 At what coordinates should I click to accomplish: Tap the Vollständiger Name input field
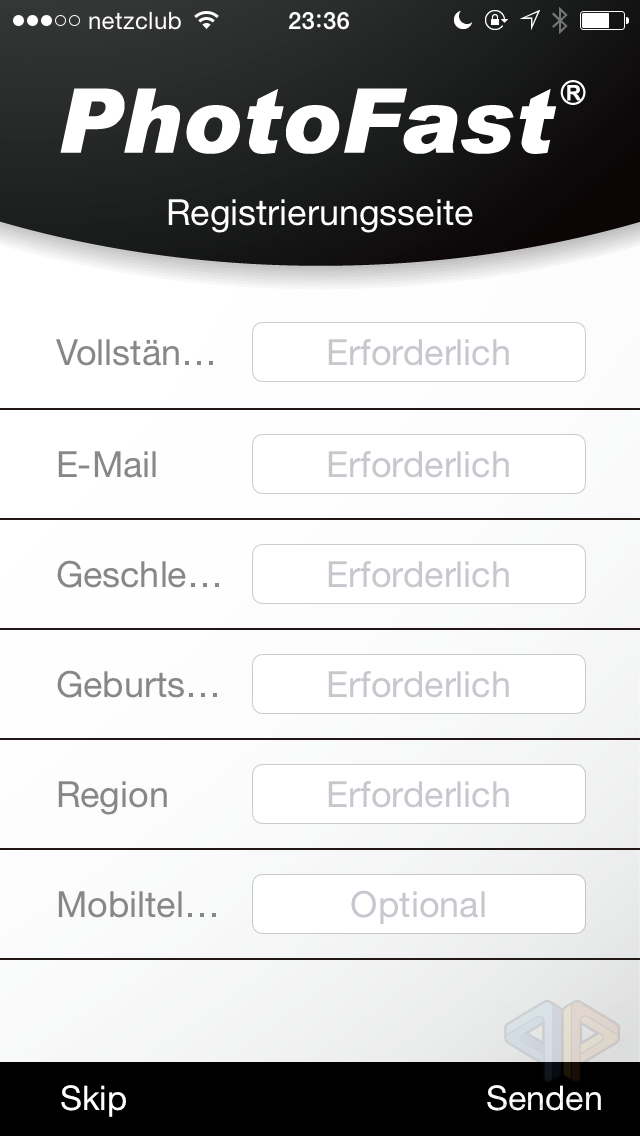[418, 352]
